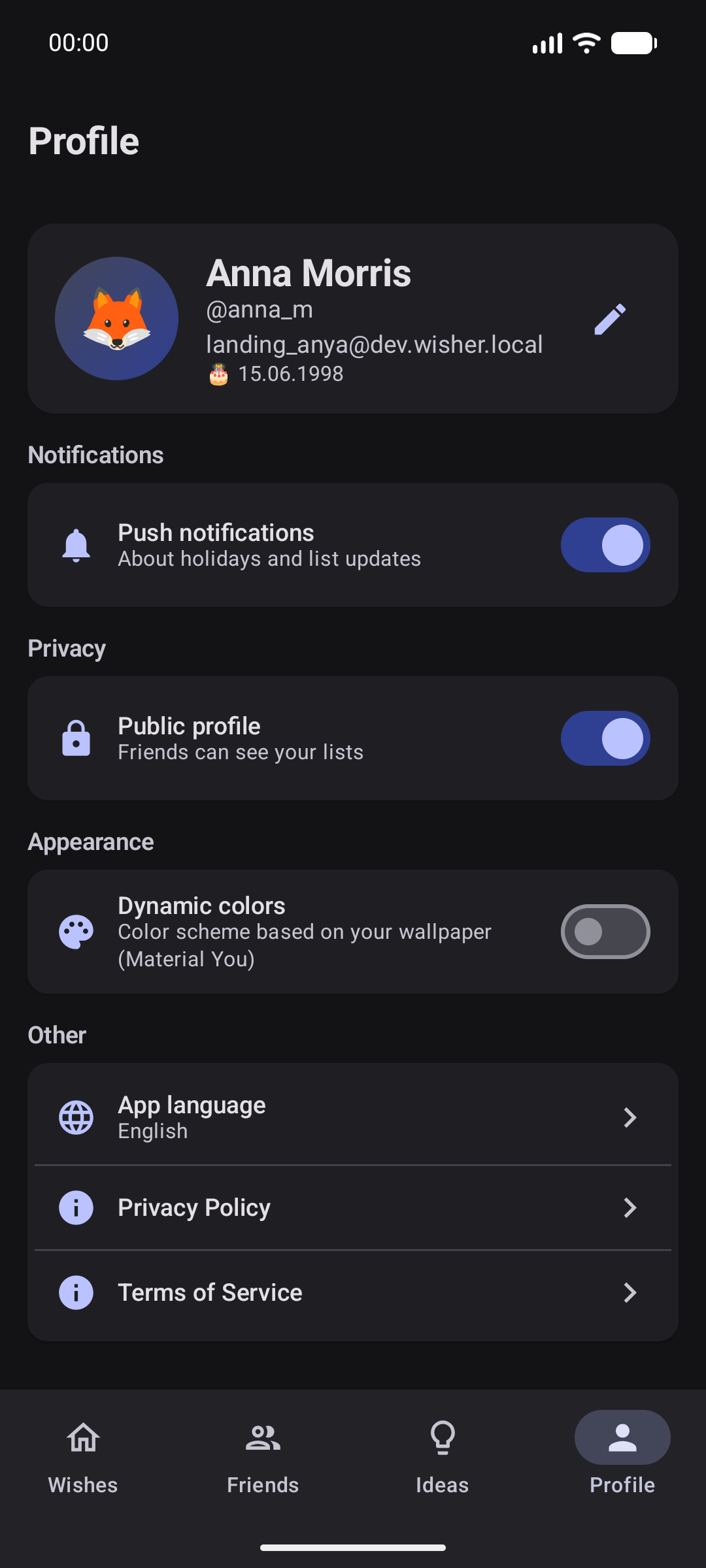
Task: Open the Privacy Policy
Action: tap(353, 1207)
